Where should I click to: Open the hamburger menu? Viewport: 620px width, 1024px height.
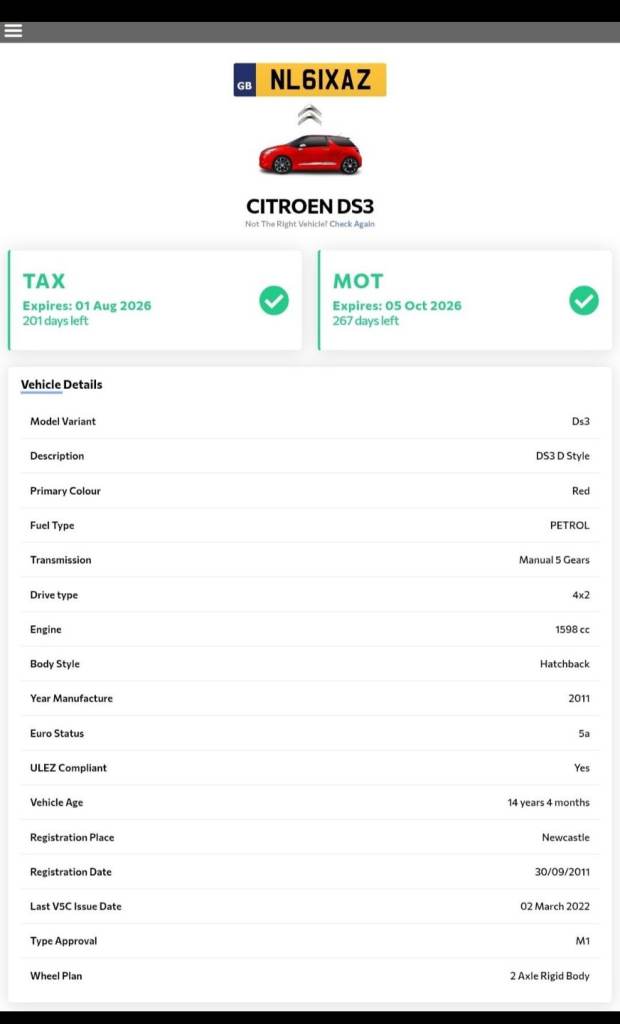pos(13,31)
